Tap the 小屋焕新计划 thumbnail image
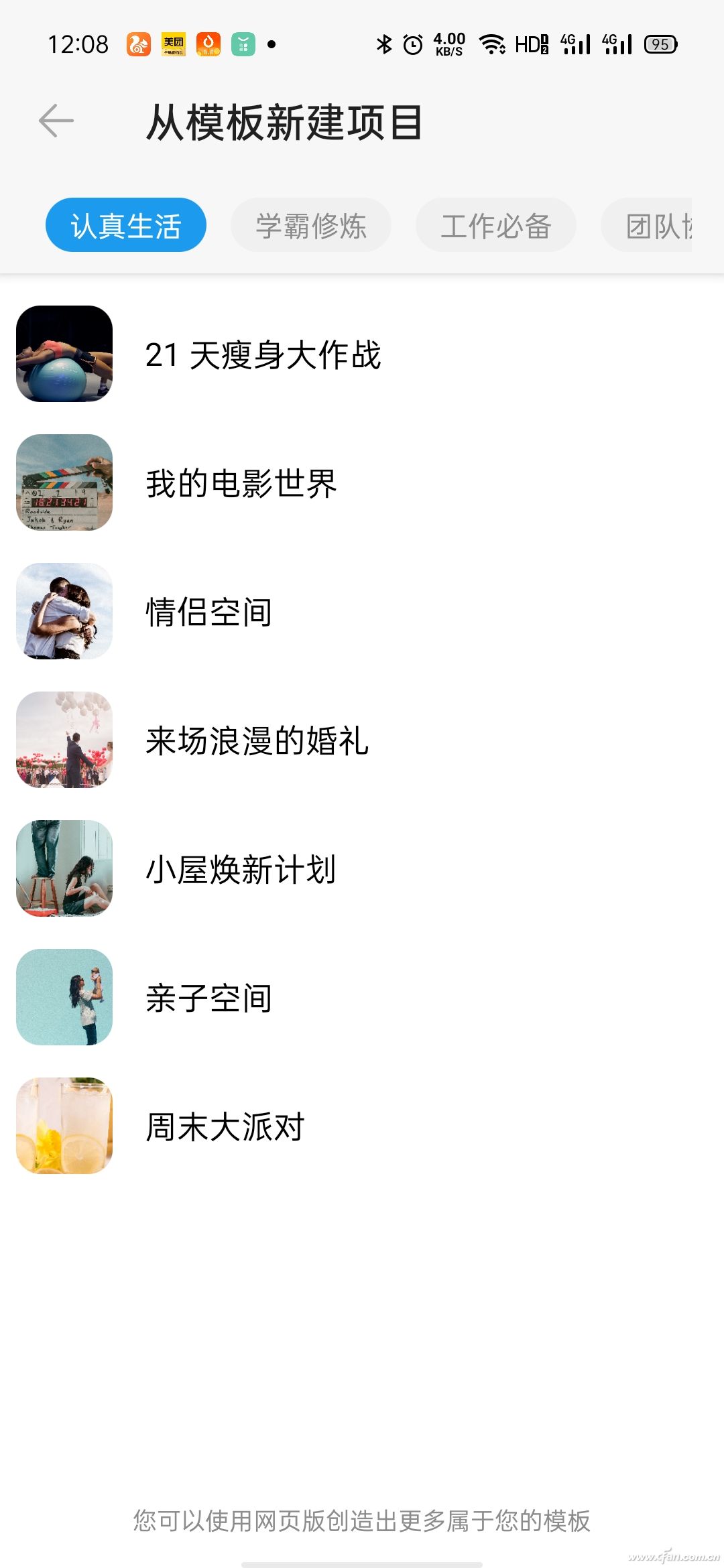Image resolution: width=724 pixels, height=1568 pixels. pyautogui.click(x=64, y=868)
